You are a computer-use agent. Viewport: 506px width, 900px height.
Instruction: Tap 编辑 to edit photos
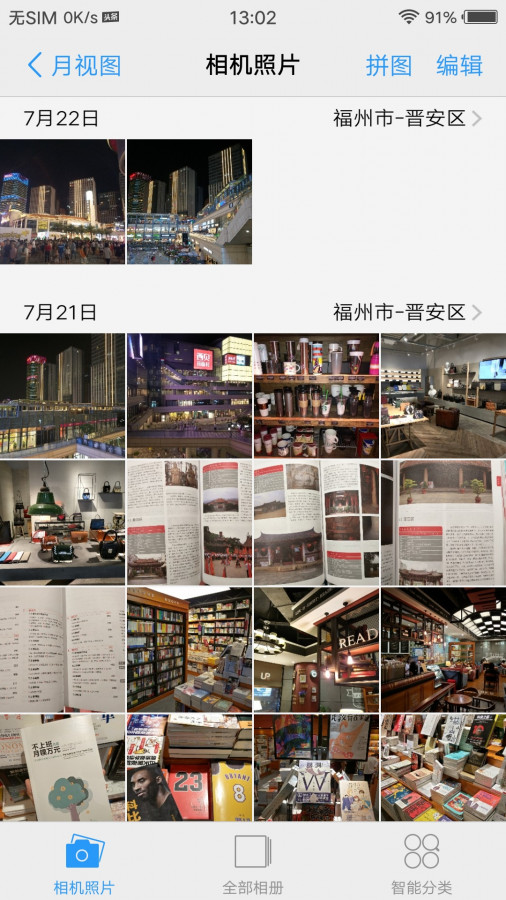coord(460,65)
